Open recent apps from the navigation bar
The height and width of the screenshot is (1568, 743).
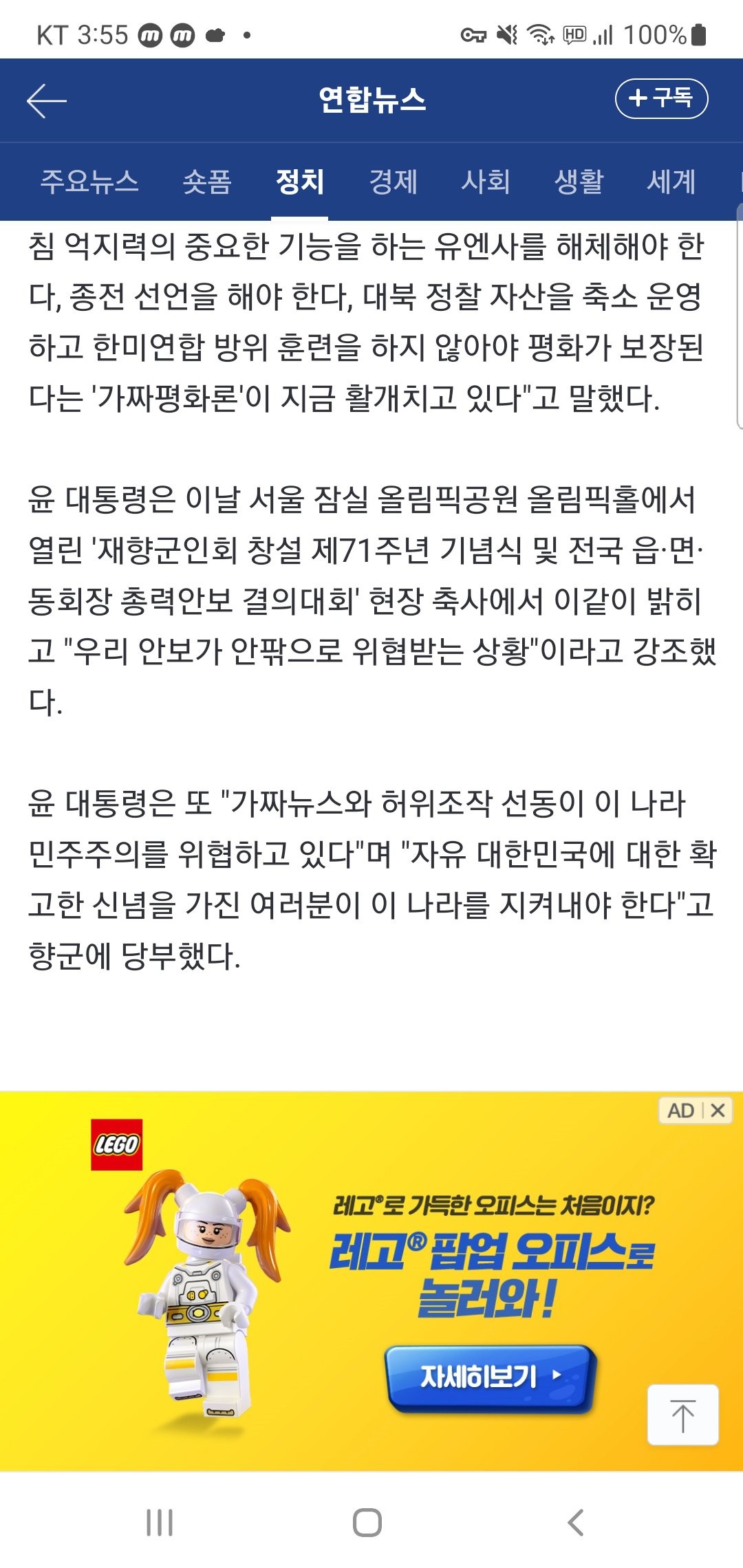click(x=160, y=1522)
